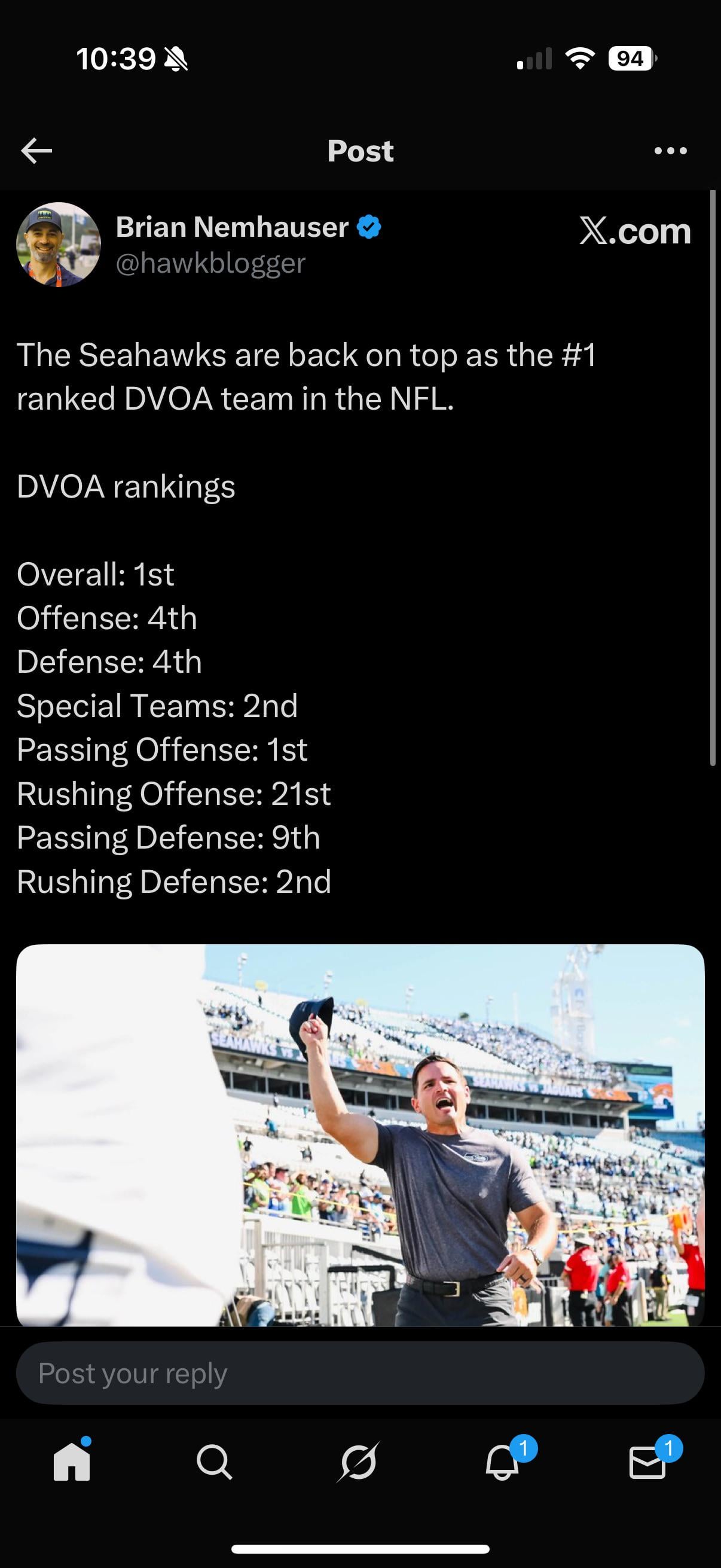
Task: Switch to the Home tab
Action: 72,1462
